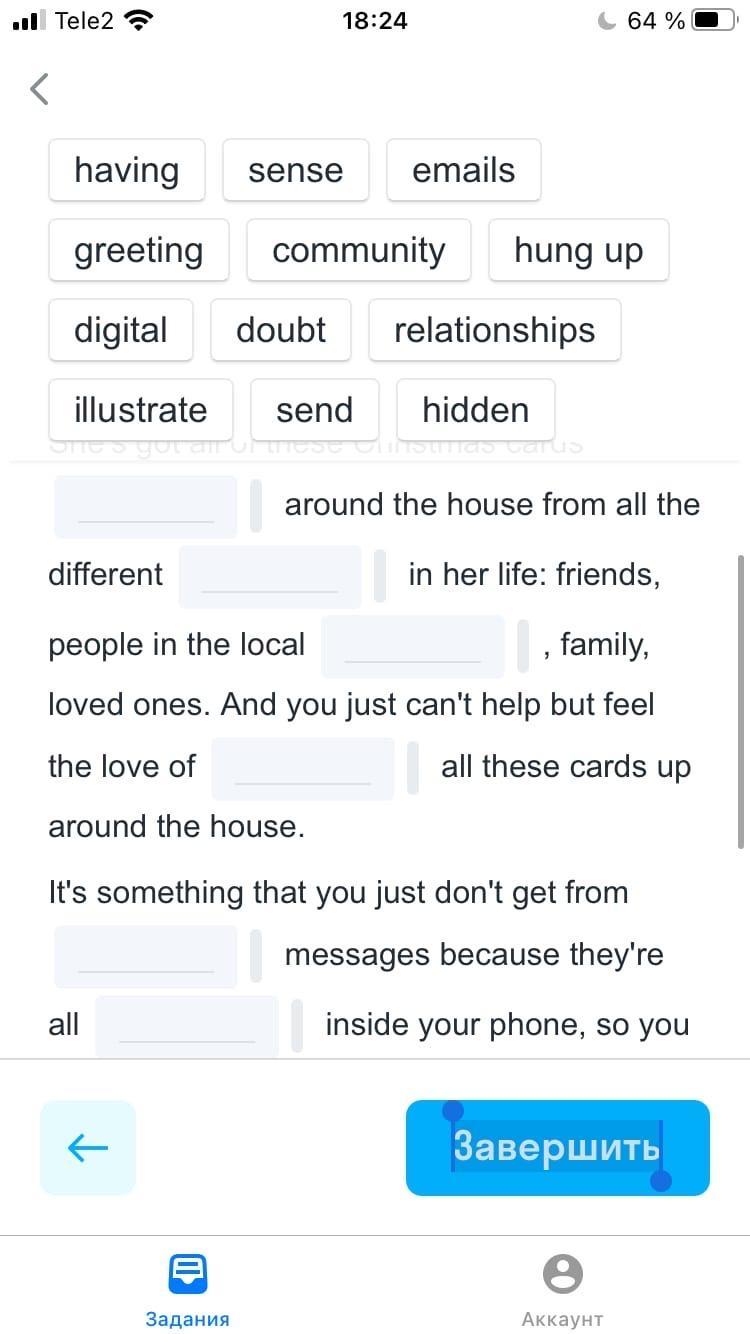Return to previous step with the arrow button
This screenshot has height=1334, width=750.
click(88, 1148)
